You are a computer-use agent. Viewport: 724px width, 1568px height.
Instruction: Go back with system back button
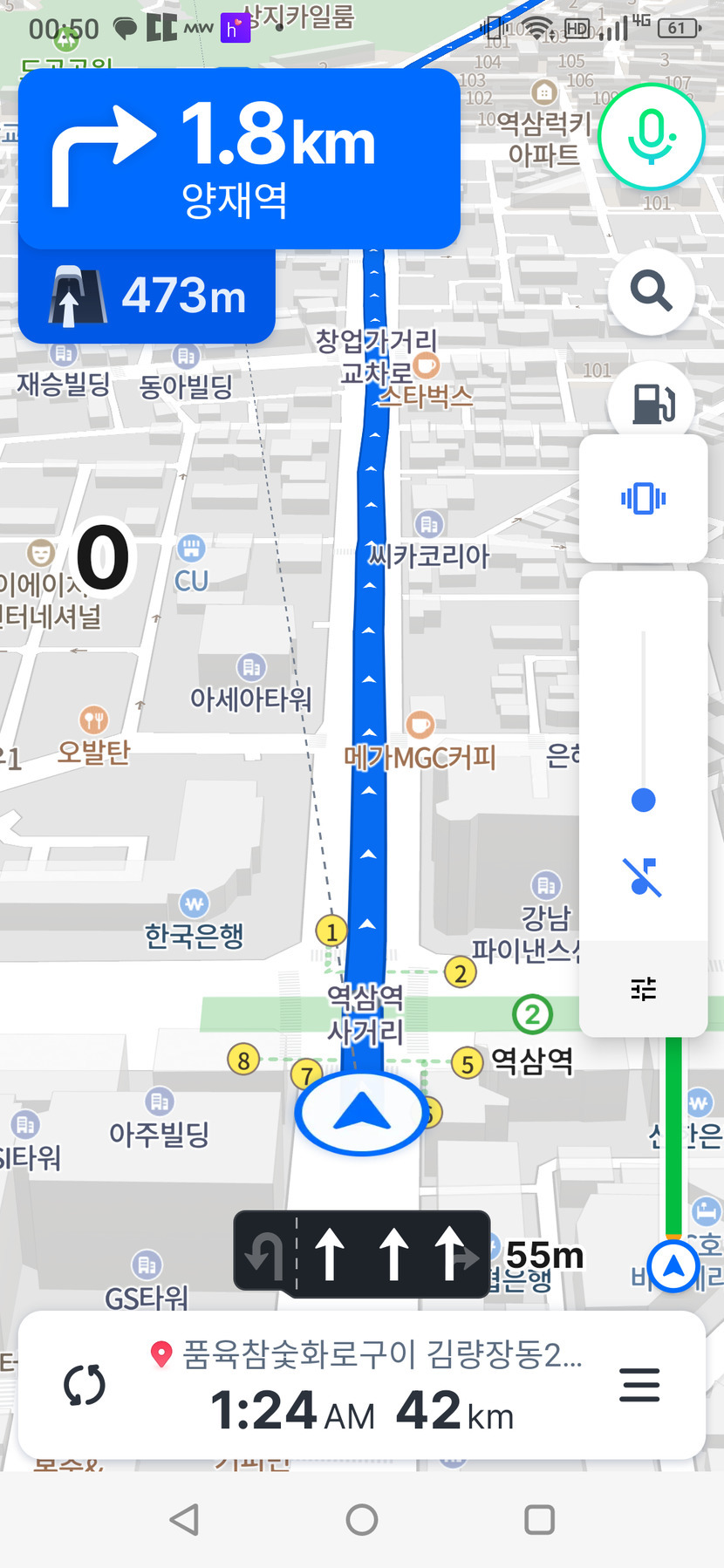(x=184, y=1520)
